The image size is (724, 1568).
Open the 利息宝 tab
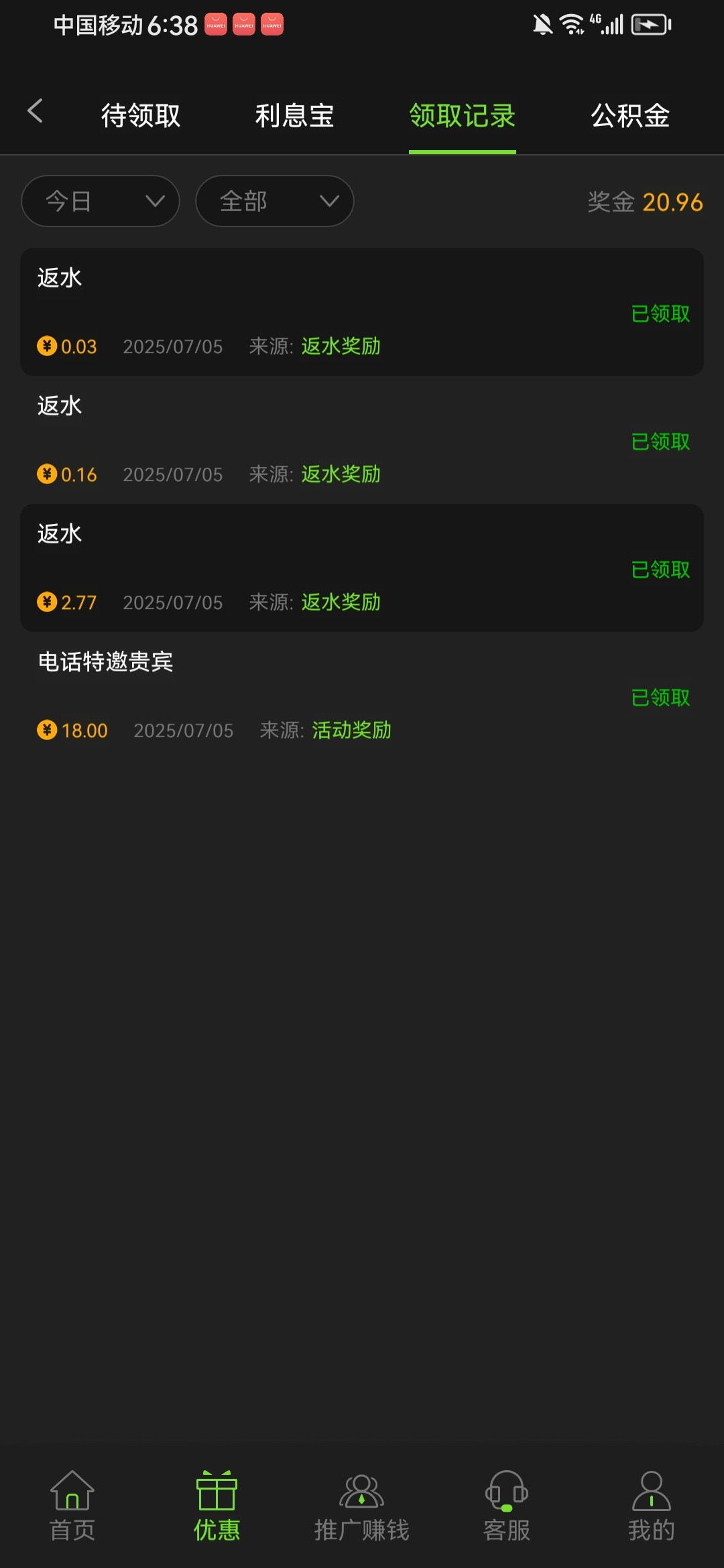294,115
